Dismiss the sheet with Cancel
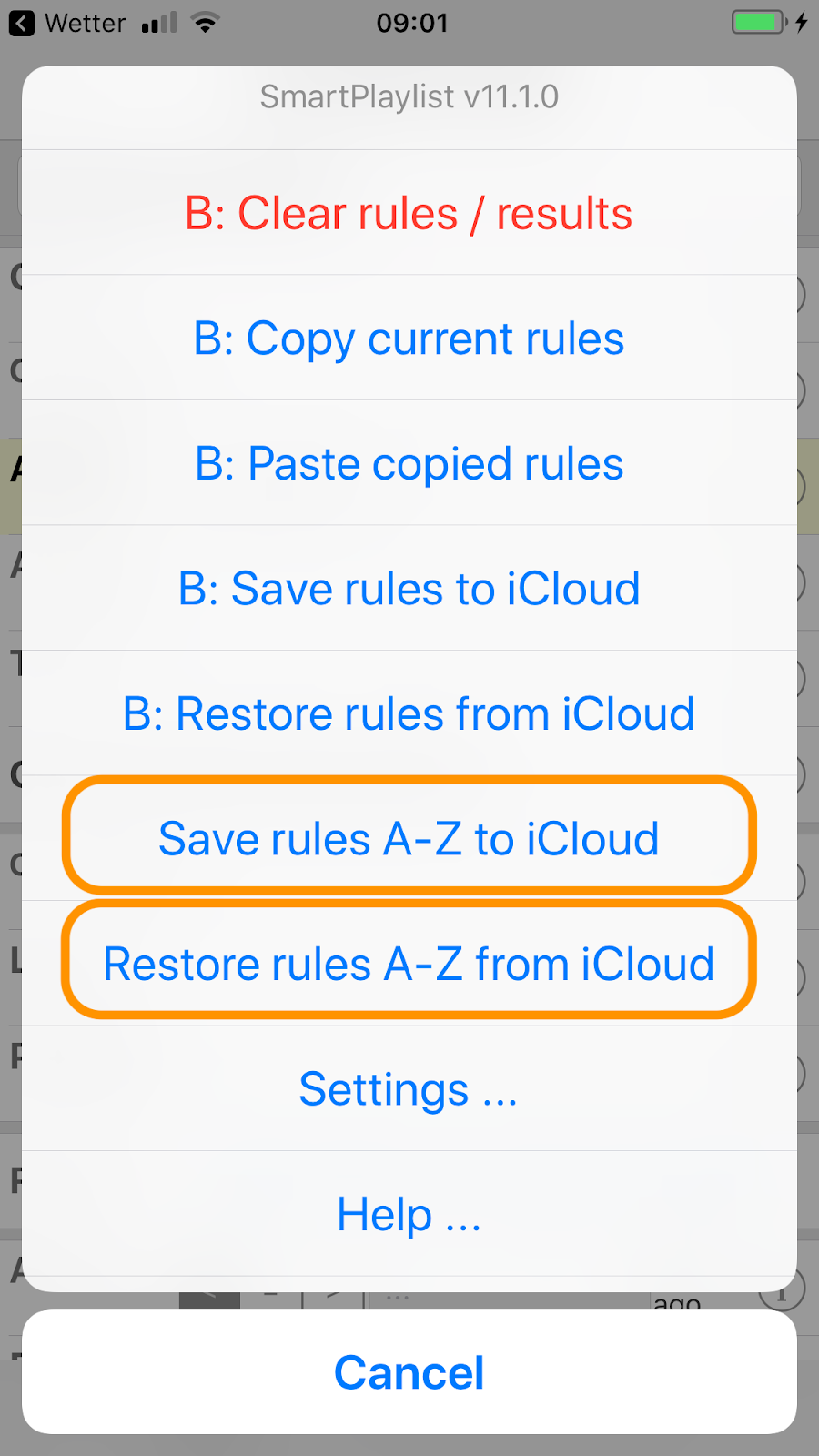Screen dimensions: 819x1456 point(409,1372)
